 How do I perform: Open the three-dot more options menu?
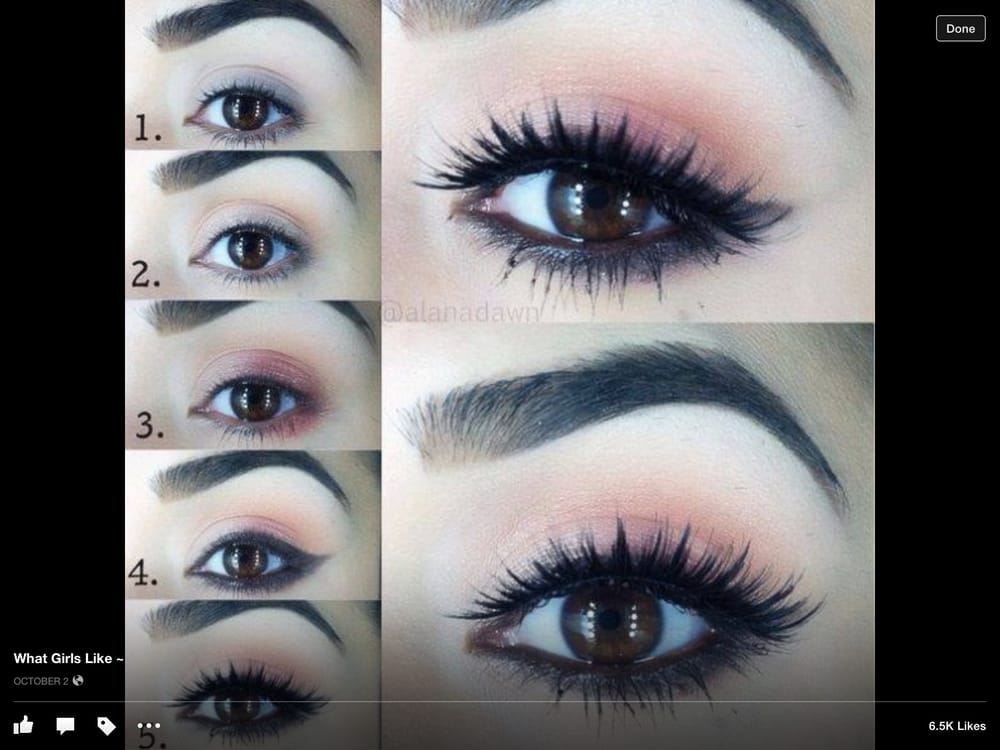coord(149,725)
